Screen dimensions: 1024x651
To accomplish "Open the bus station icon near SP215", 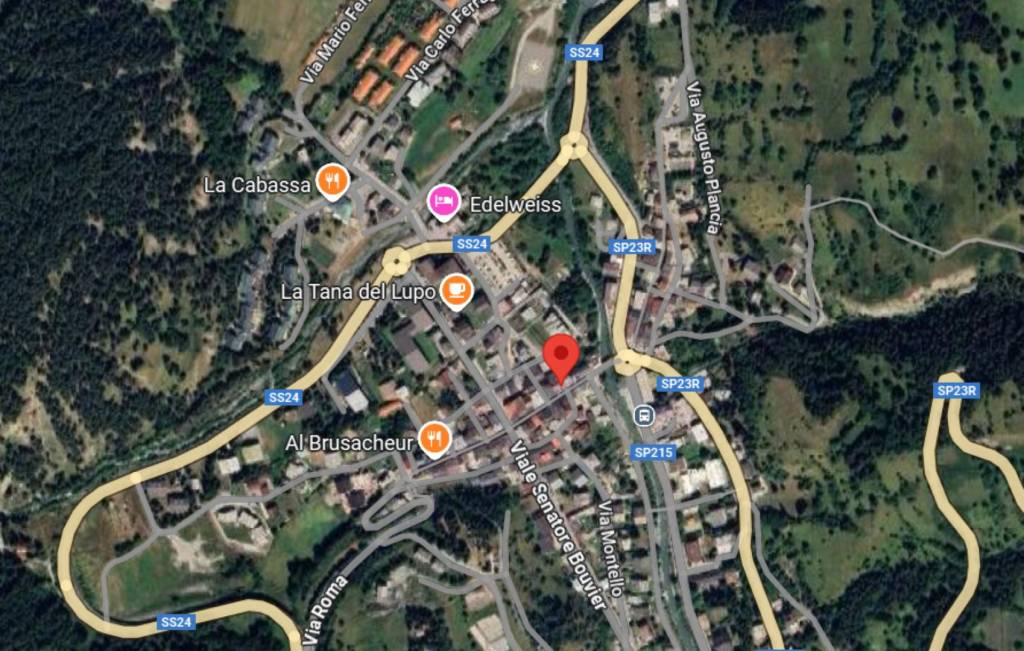I will (644, 414).
